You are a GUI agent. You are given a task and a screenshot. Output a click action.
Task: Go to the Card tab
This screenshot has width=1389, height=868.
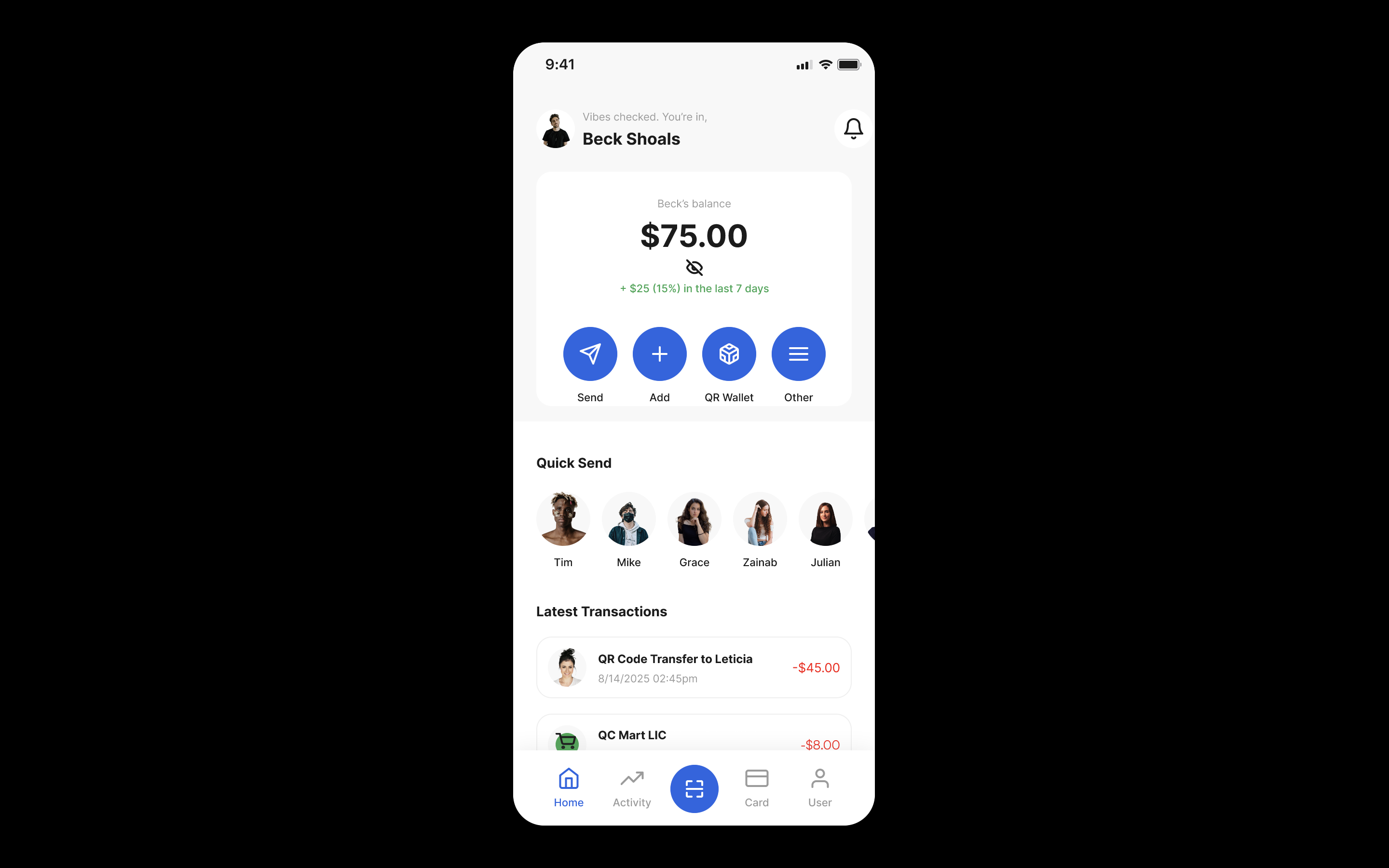tap(757, 787)
